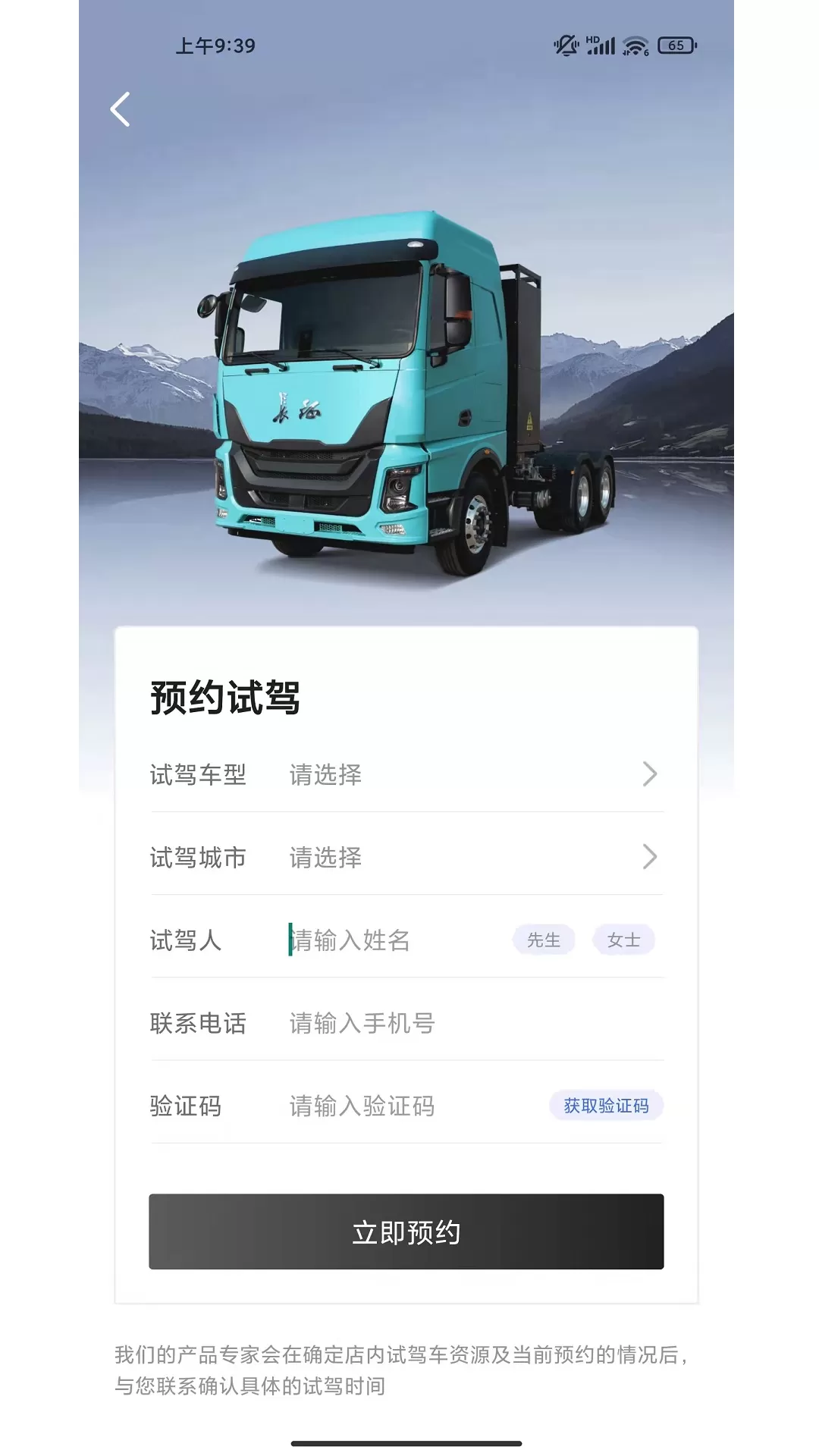Request a code with 获取验证码

[x=606, y=1106]
